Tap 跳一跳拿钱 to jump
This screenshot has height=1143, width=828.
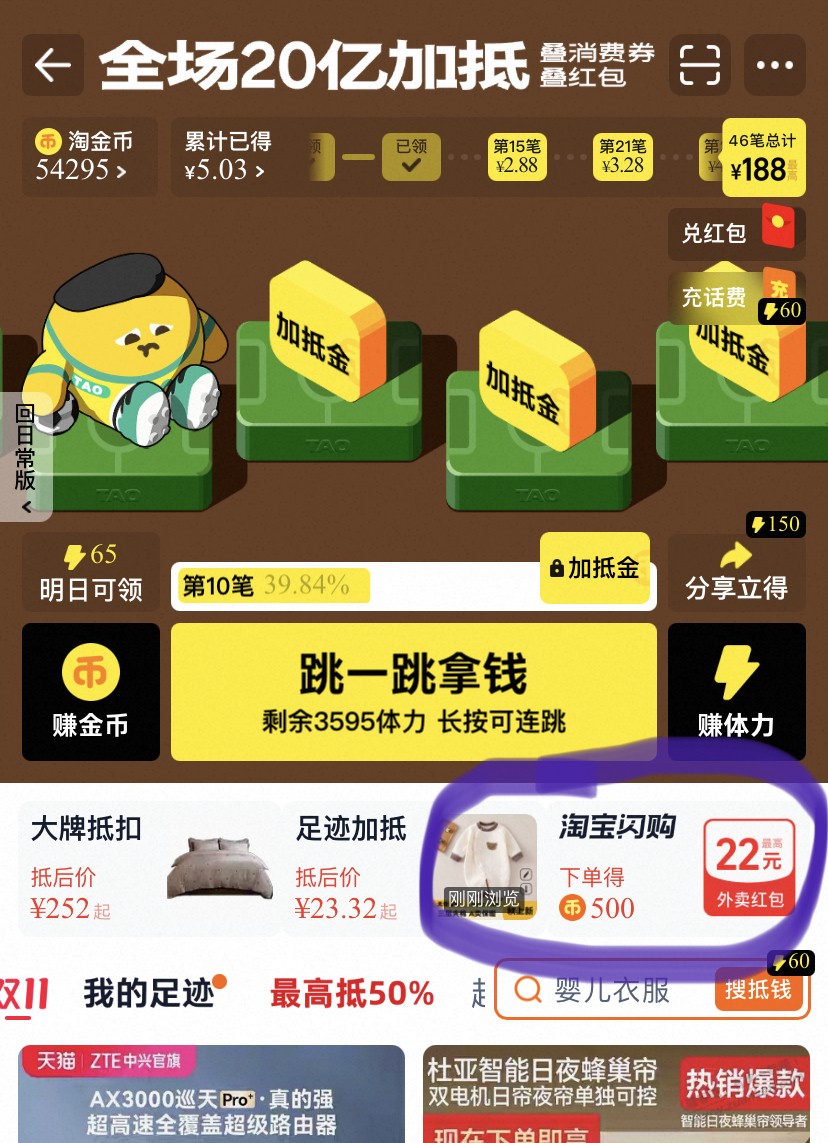[x=413, y=692]
